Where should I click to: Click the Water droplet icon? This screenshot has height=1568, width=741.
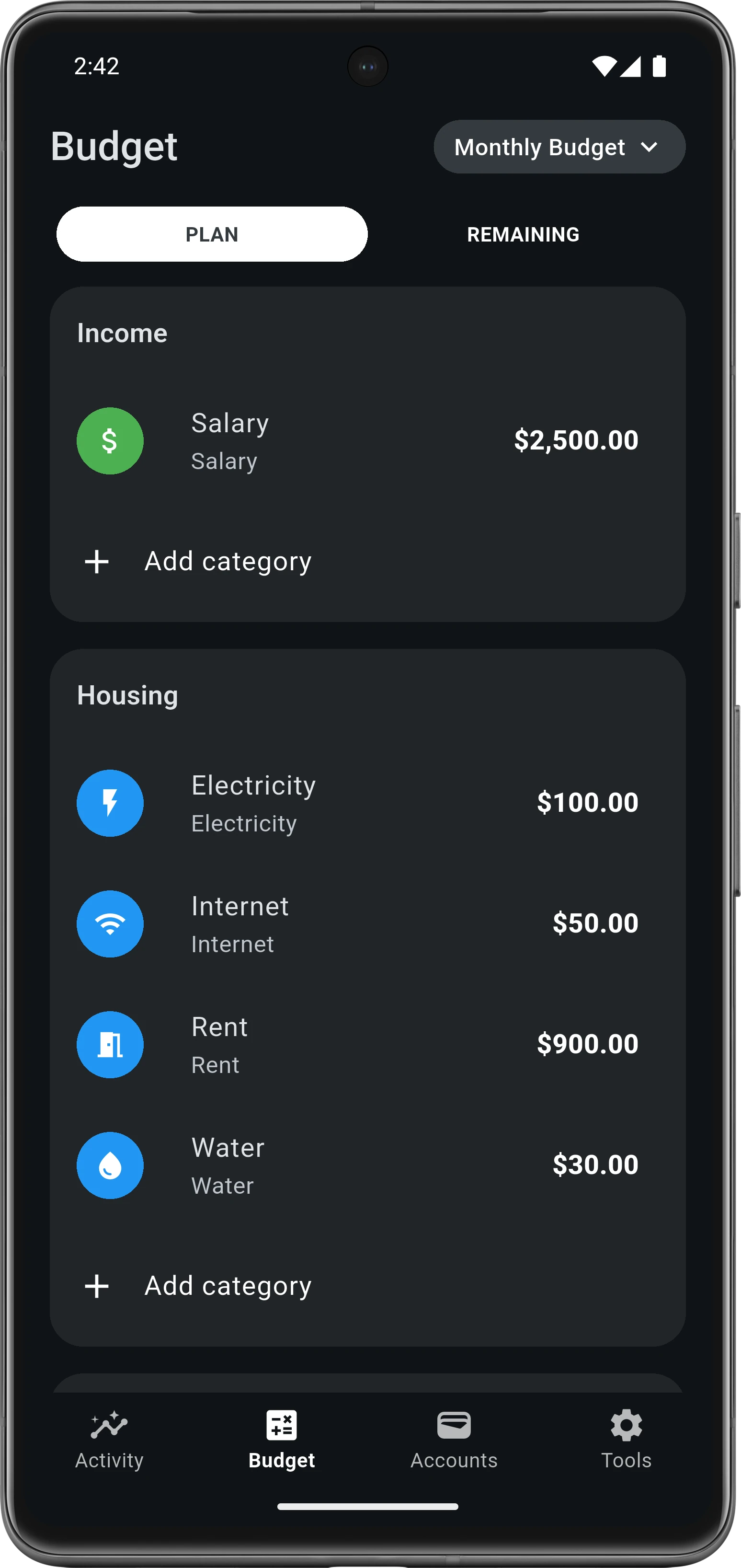coord(110,1164)
